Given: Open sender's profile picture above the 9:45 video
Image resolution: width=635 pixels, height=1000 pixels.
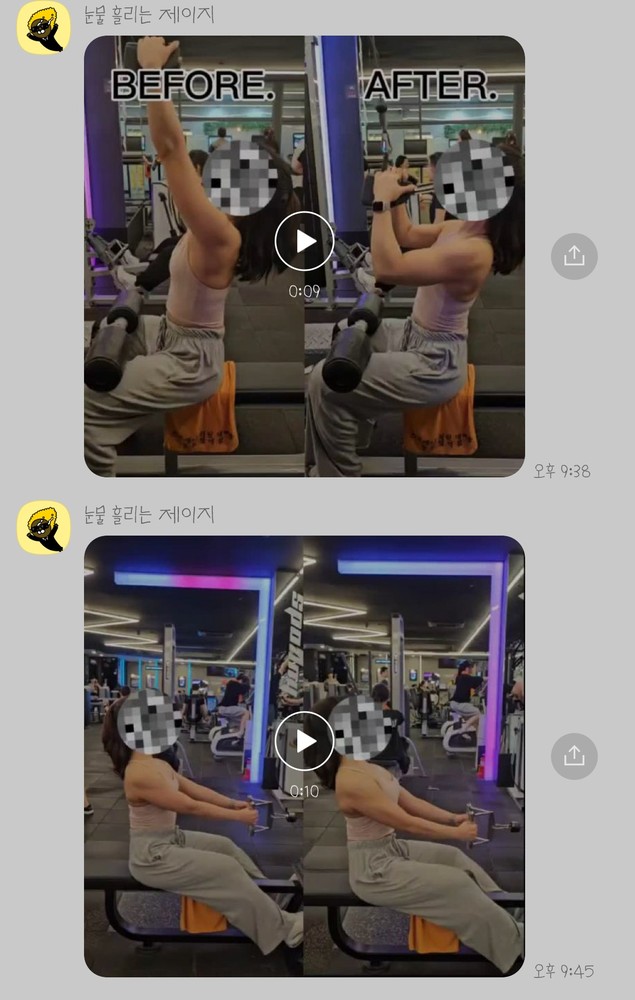Looking at the screenshot, I should (x=44, y=527).
